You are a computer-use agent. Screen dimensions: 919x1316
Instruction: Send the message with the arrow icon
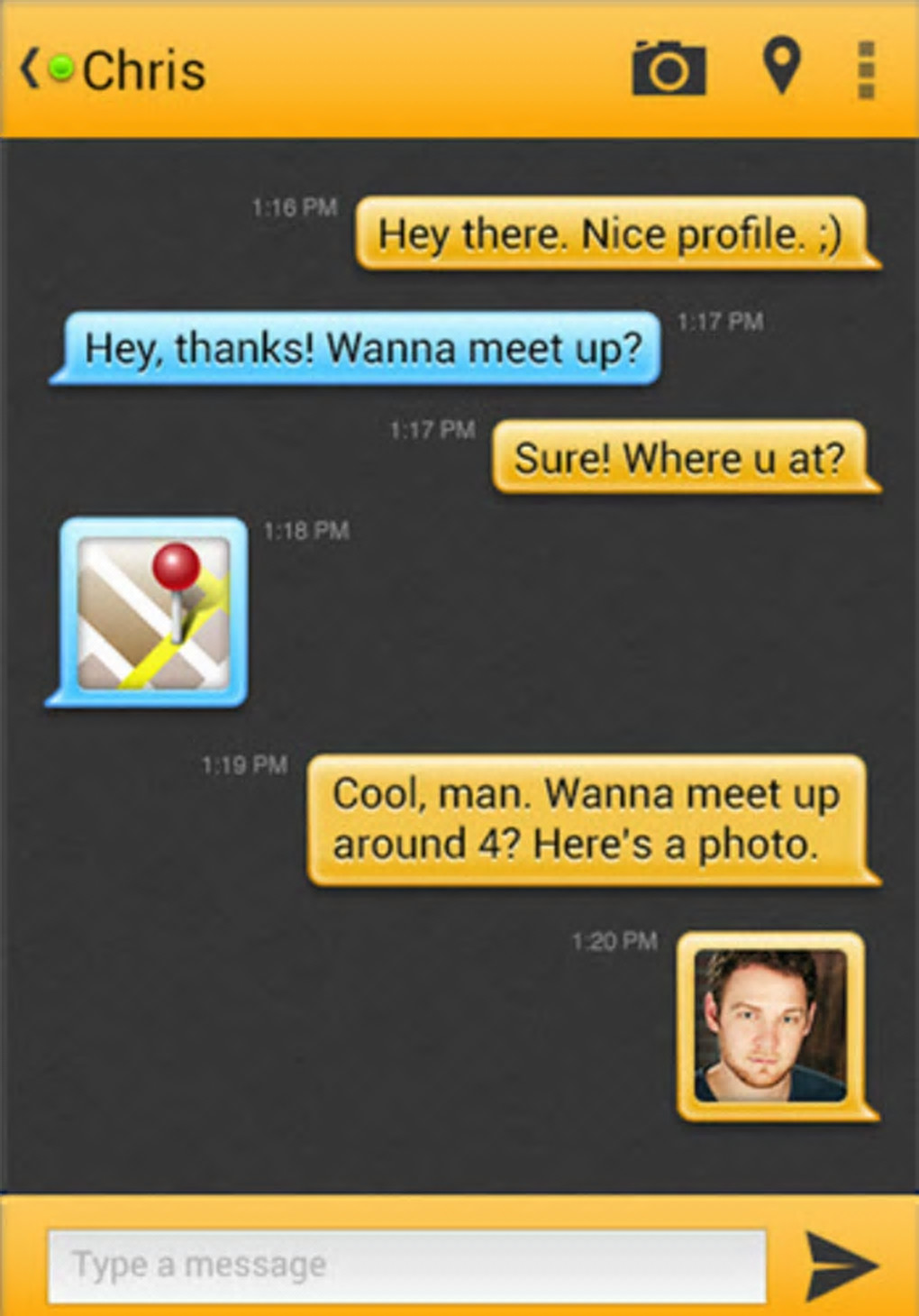[x=840, y=1266]
